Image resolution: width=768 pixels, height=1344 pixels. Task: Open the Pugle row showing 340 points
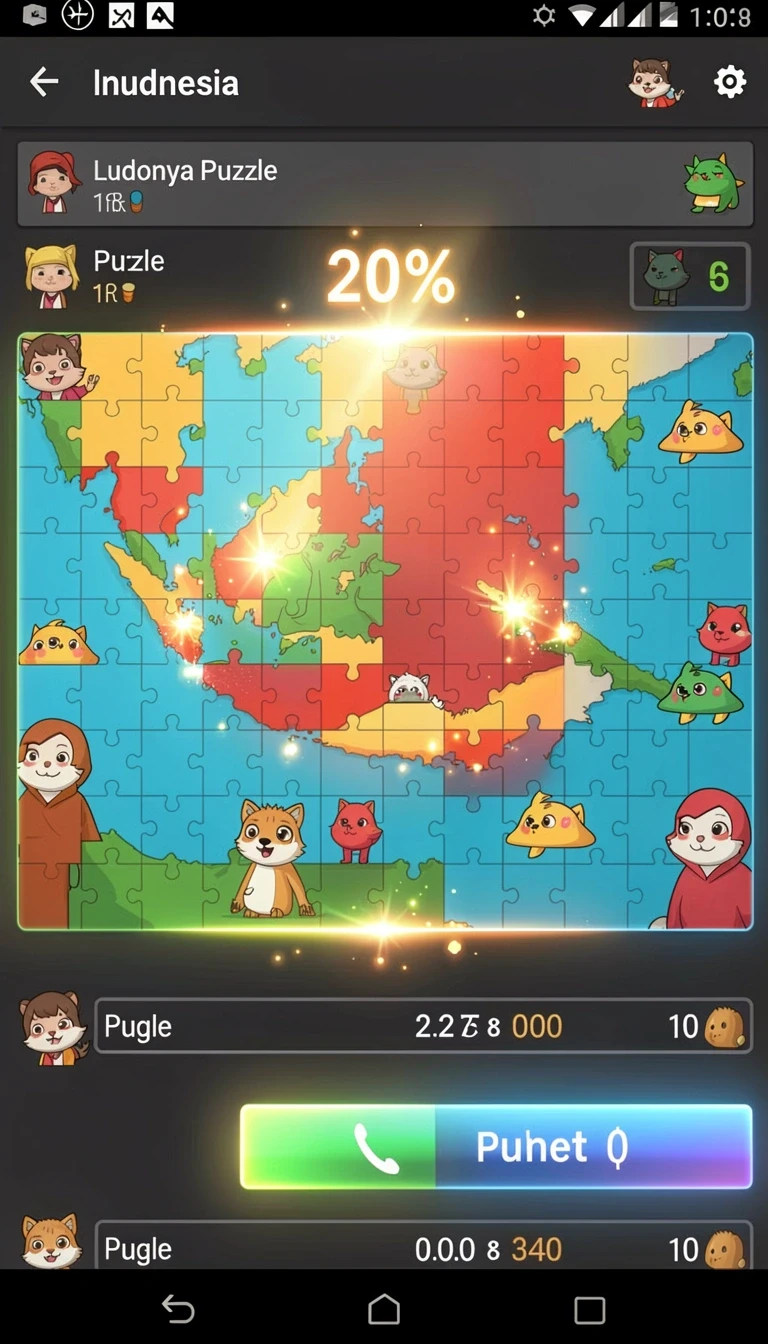coord(423,1246)
